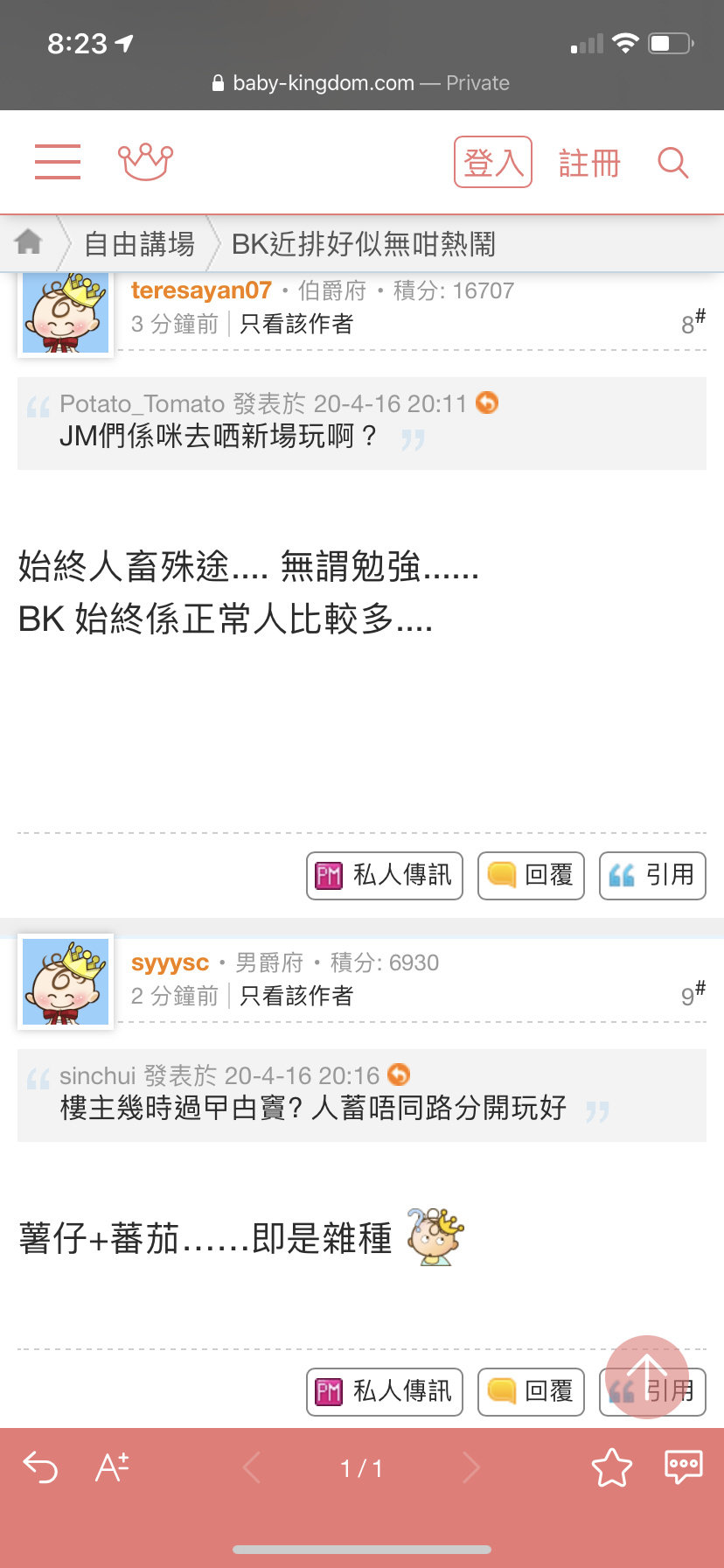Open syyysc's profile
The height and width of the screenshot is (1568, 724).
(170, 962)
